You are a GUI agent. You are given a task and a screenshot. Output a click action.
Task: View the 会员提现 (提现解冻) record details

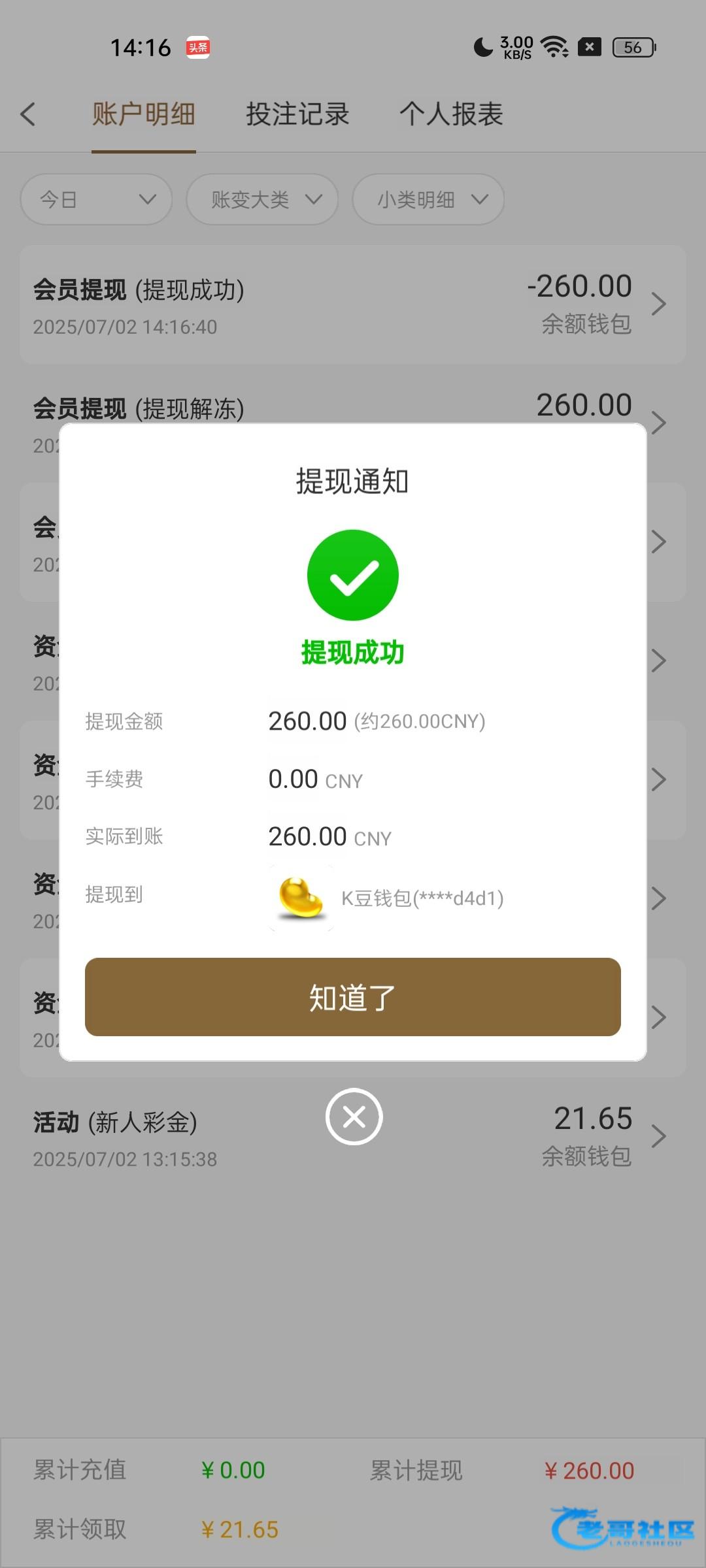[x=353, y=405]
